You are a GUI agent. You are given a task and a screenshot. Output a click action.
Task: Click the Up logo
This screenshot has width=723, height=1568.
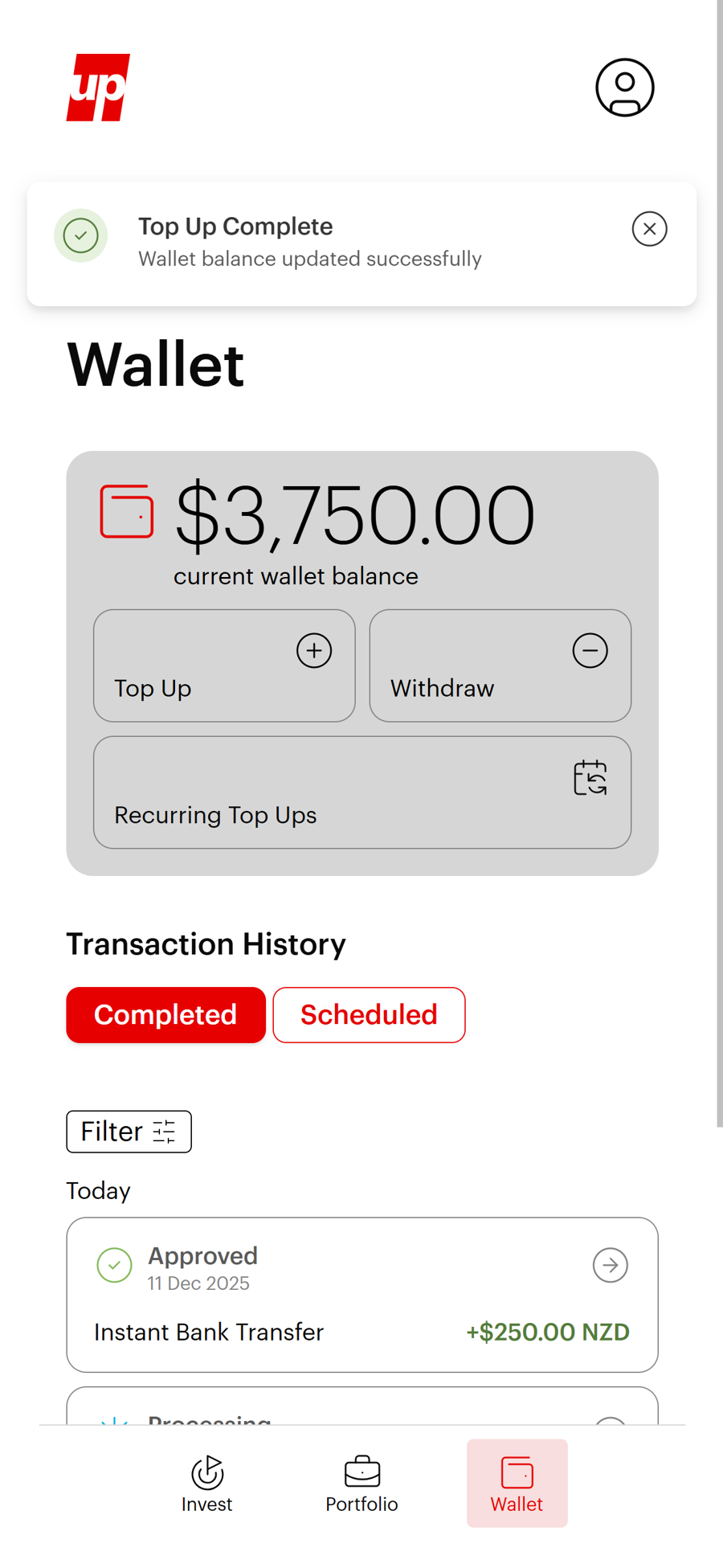point(98,87)
